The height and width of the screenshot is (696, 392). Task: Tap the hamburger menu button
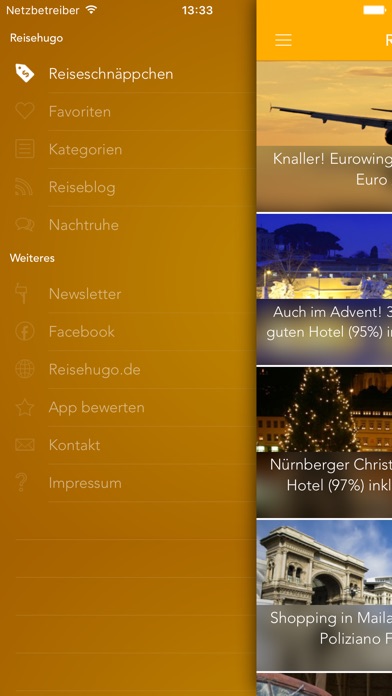(283, 40)
